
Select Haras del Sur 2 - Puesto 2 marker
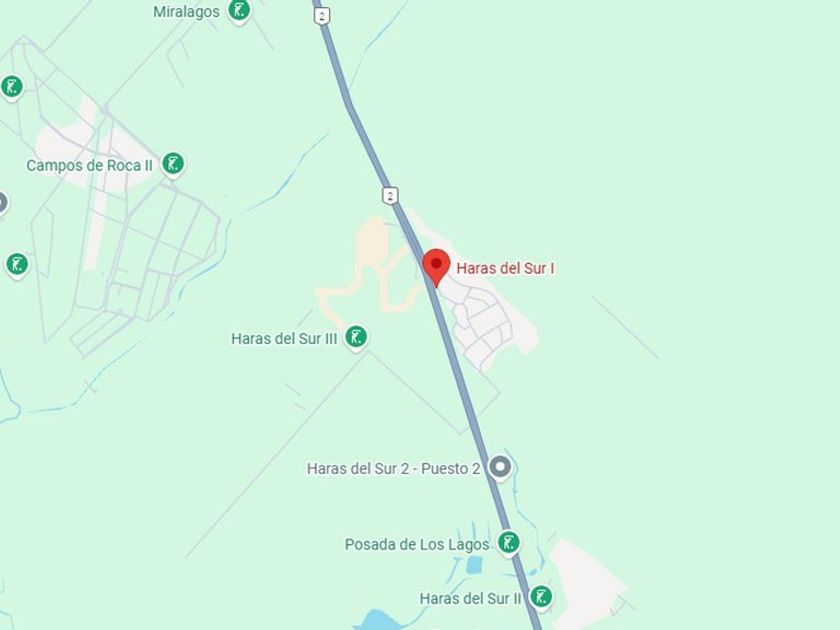coord(500,467)
